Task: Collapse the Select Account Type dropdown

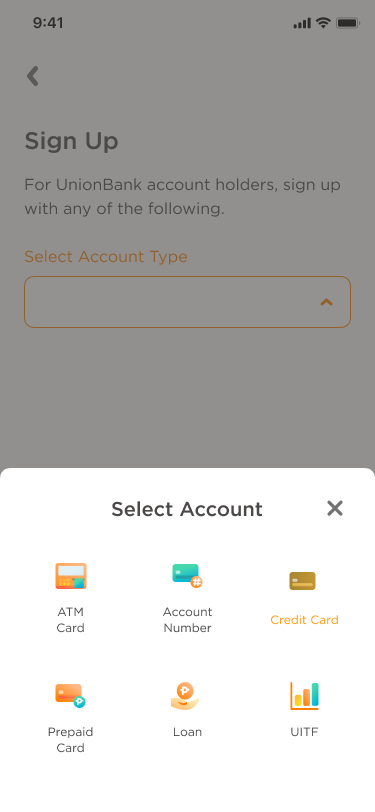Action: [188, 302]
